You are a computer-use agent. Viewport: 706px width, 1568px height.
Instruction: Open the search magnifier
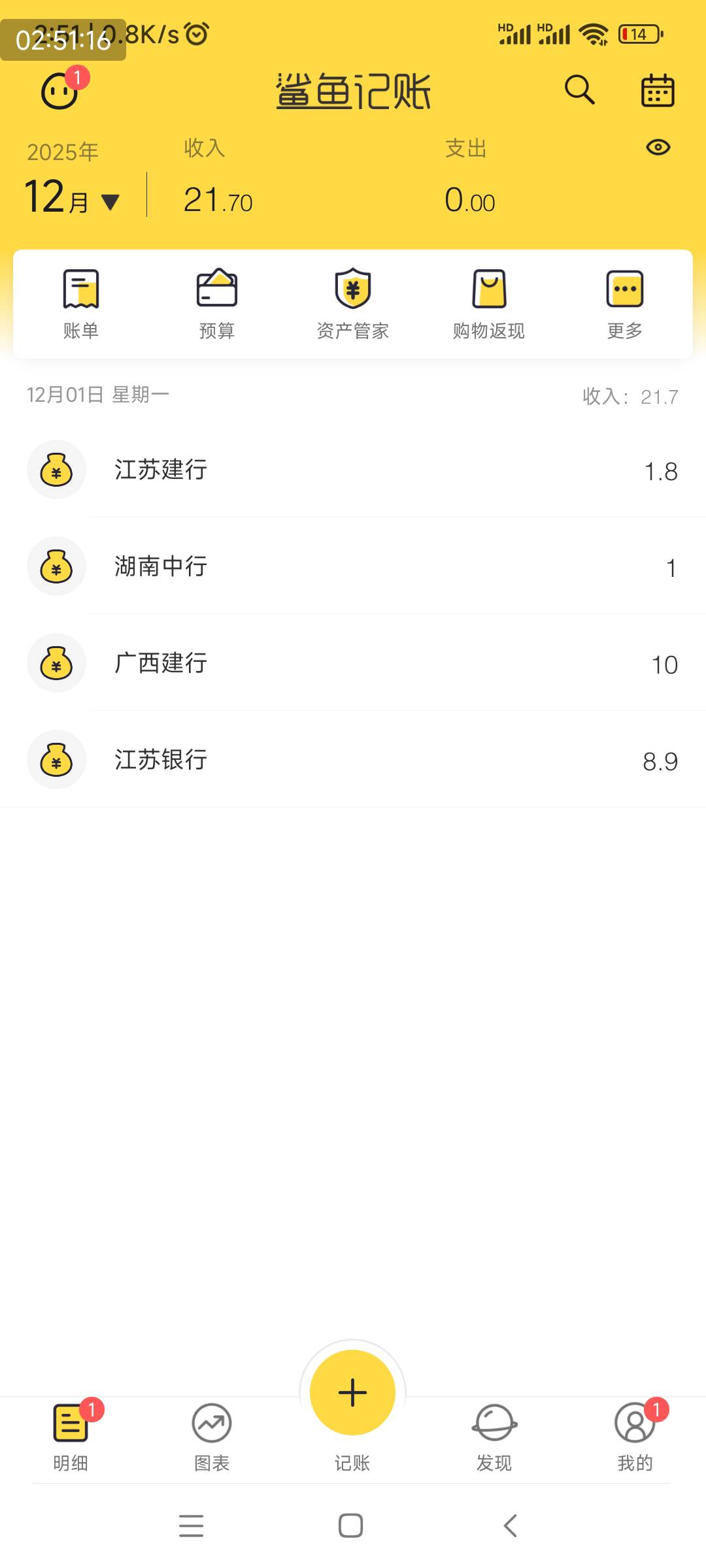pos(579,90)
